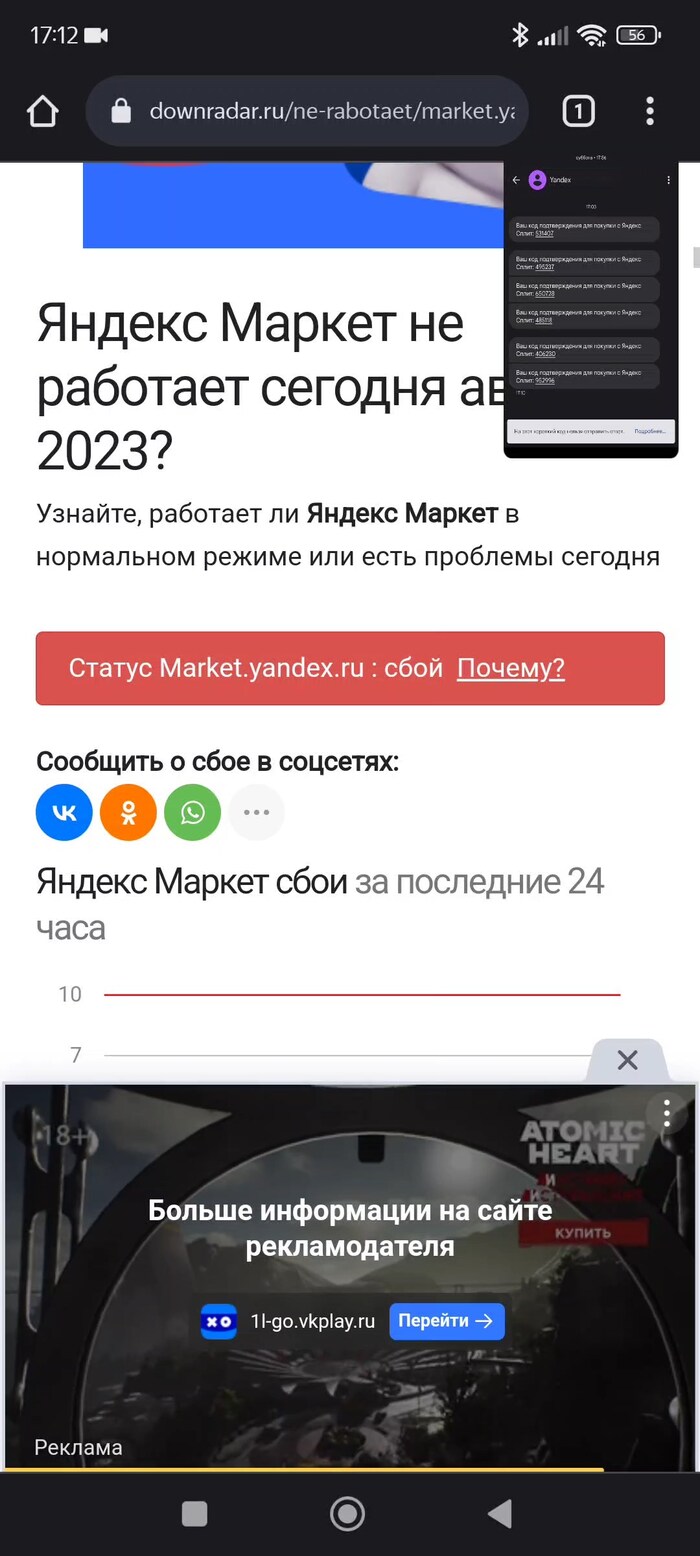The height and width of the screenshot is (1556, 700).
Task: Share the outage on Odnoklassniki
Action: pyautogui.click(x=128, y=812)
